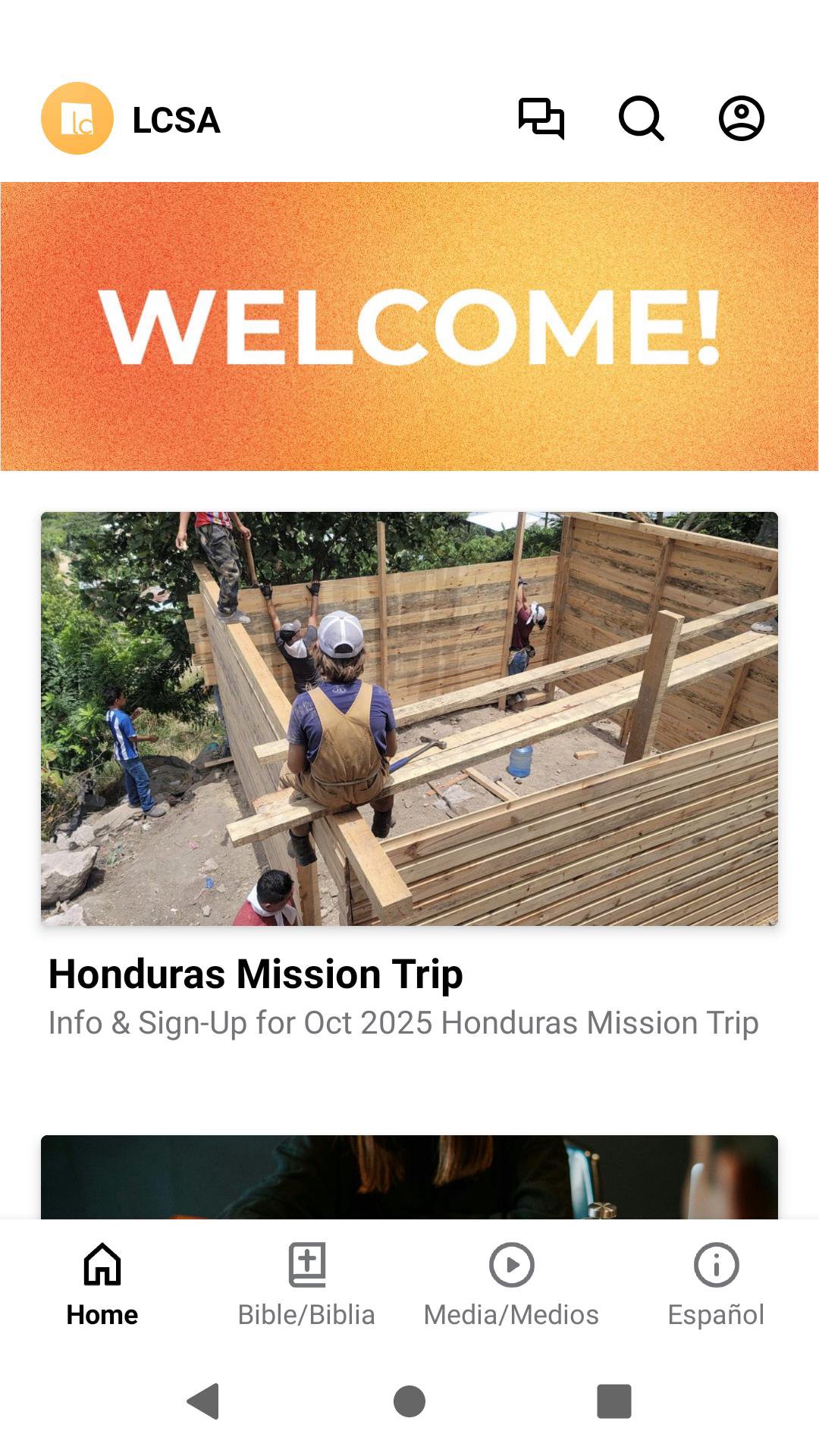The height and width of the screenshot is (1456, 819).
Task: Open recent apps from the navigation bar
Action: coord(614,1401)
